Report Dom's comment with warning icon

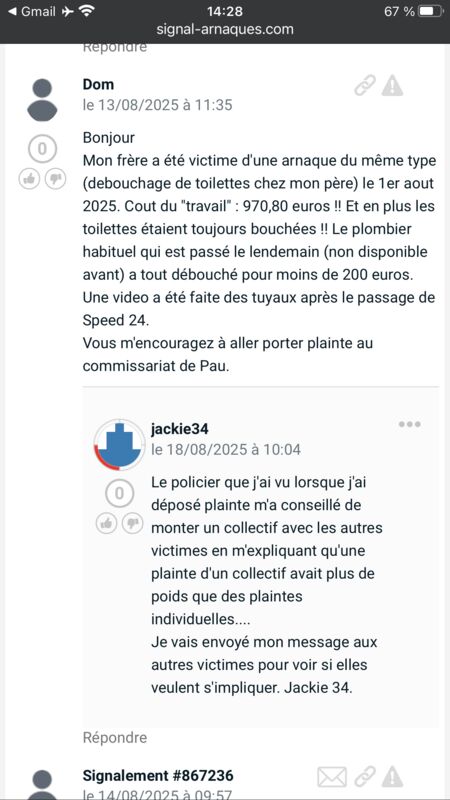[x=392, y=86]
